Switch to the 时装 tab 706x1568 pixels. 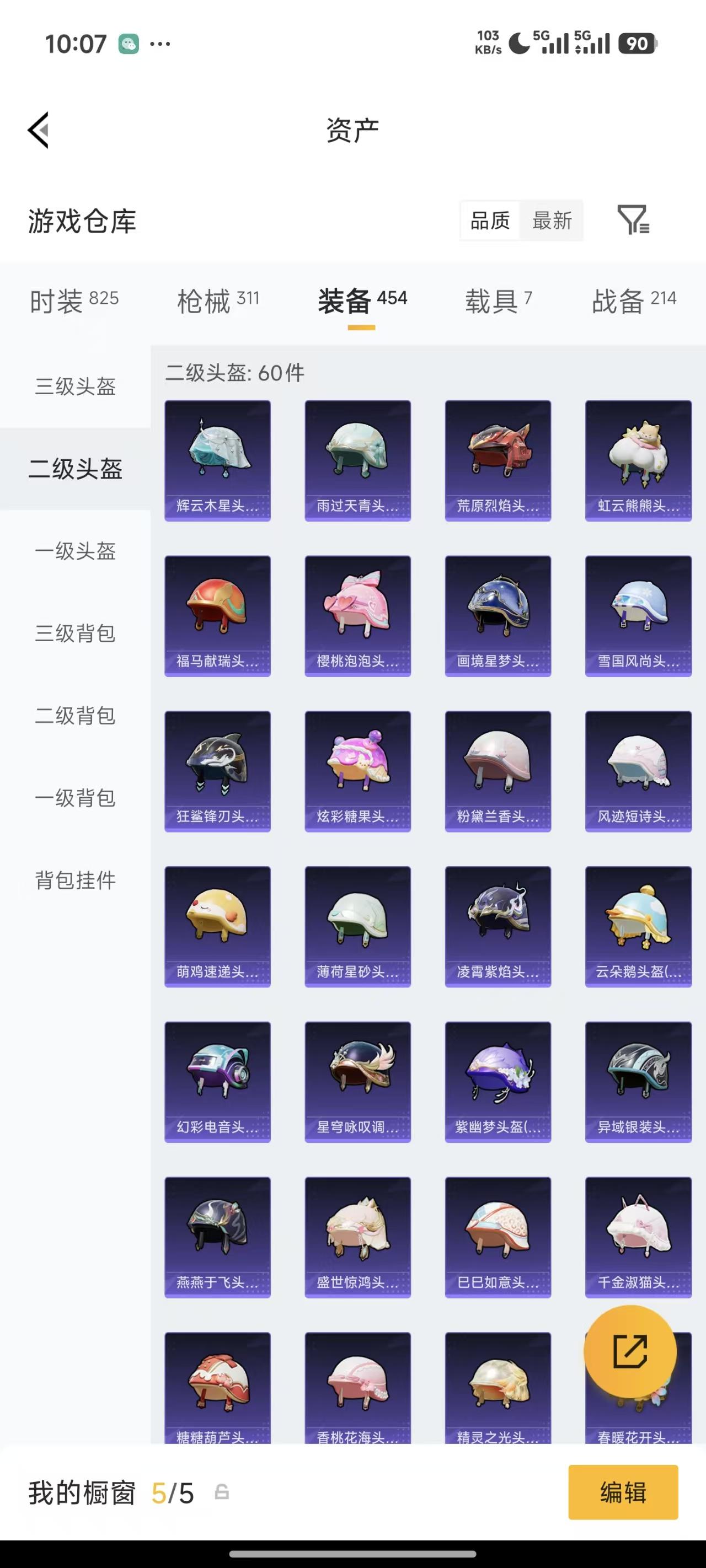[x=74, y=300]
